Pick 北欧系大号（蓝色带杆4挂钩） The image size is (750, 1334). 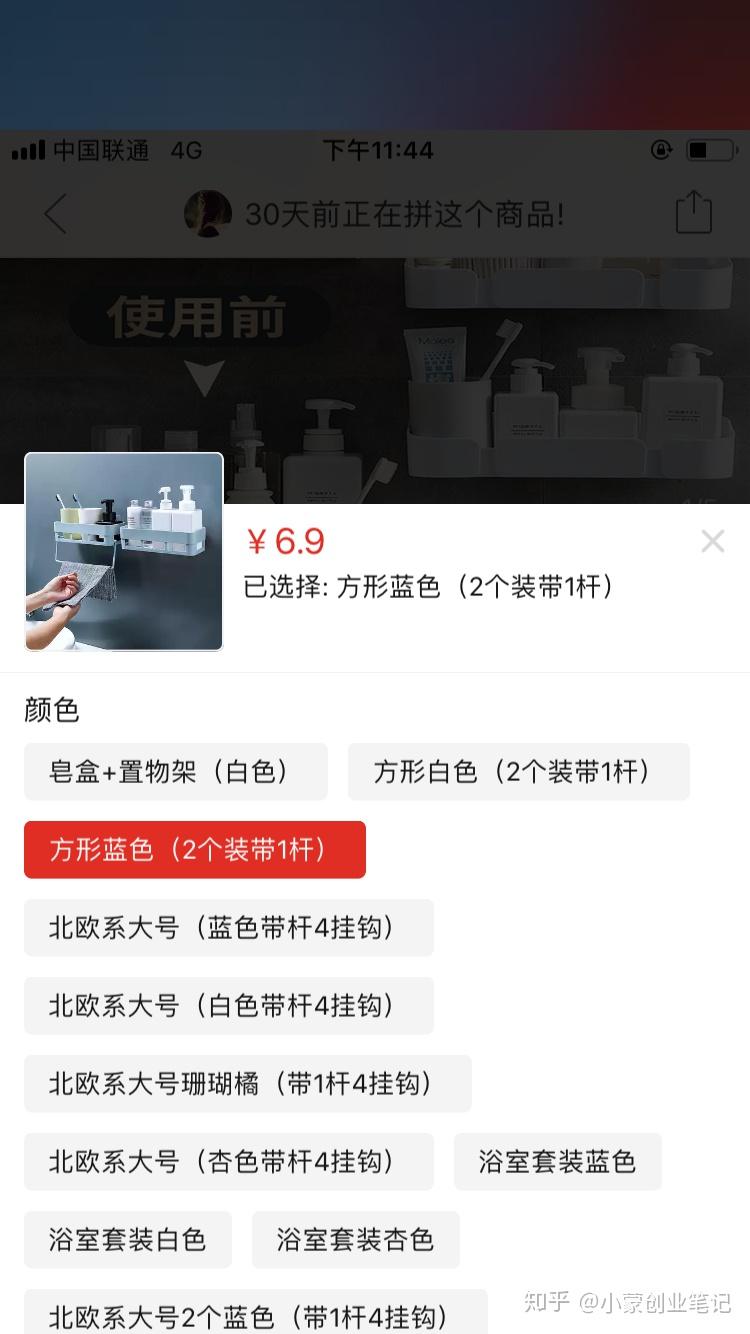click(x=228, y=928)
